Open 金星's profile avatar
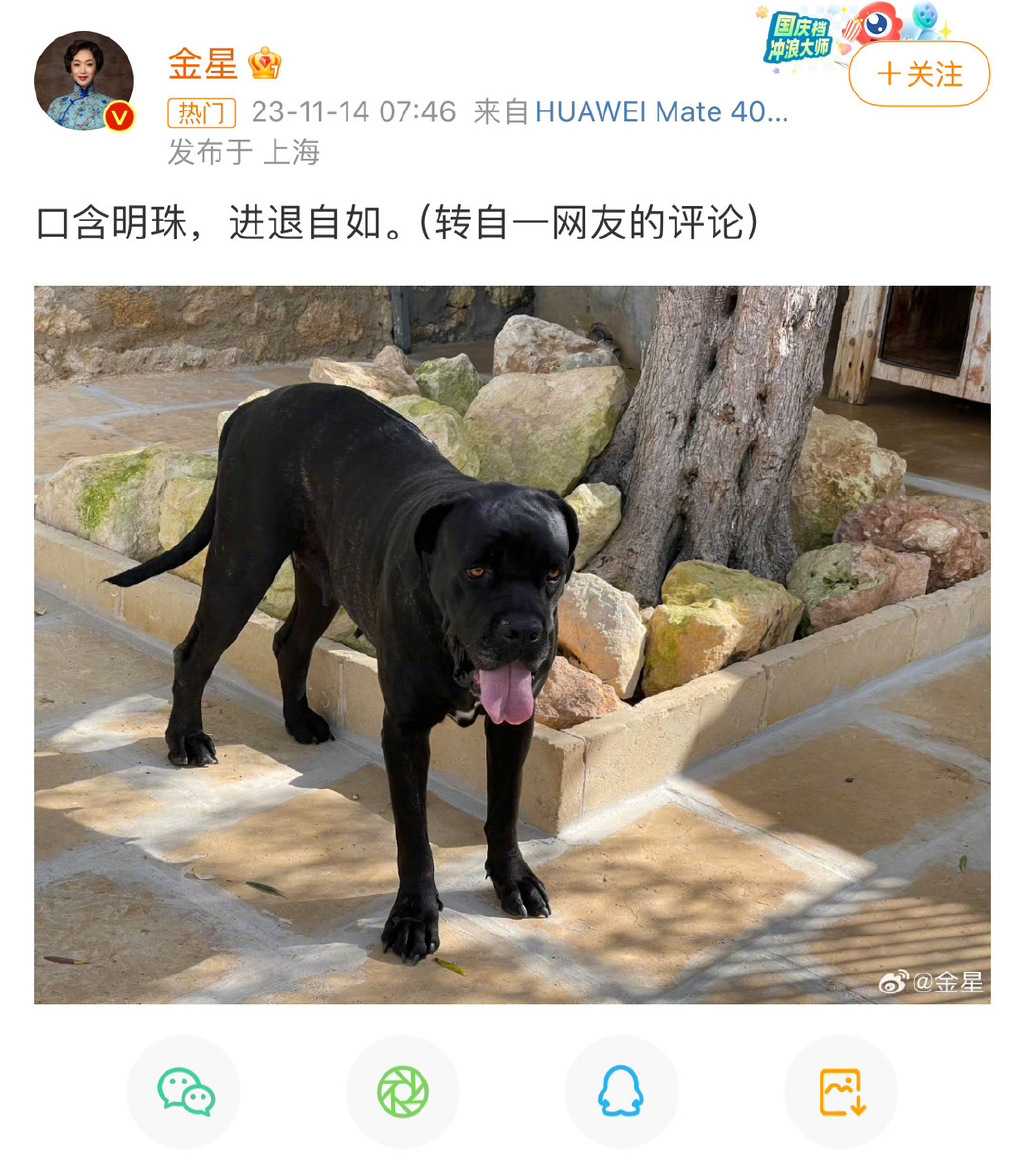Screen dimensions: 1024x1175 point(84,81)
